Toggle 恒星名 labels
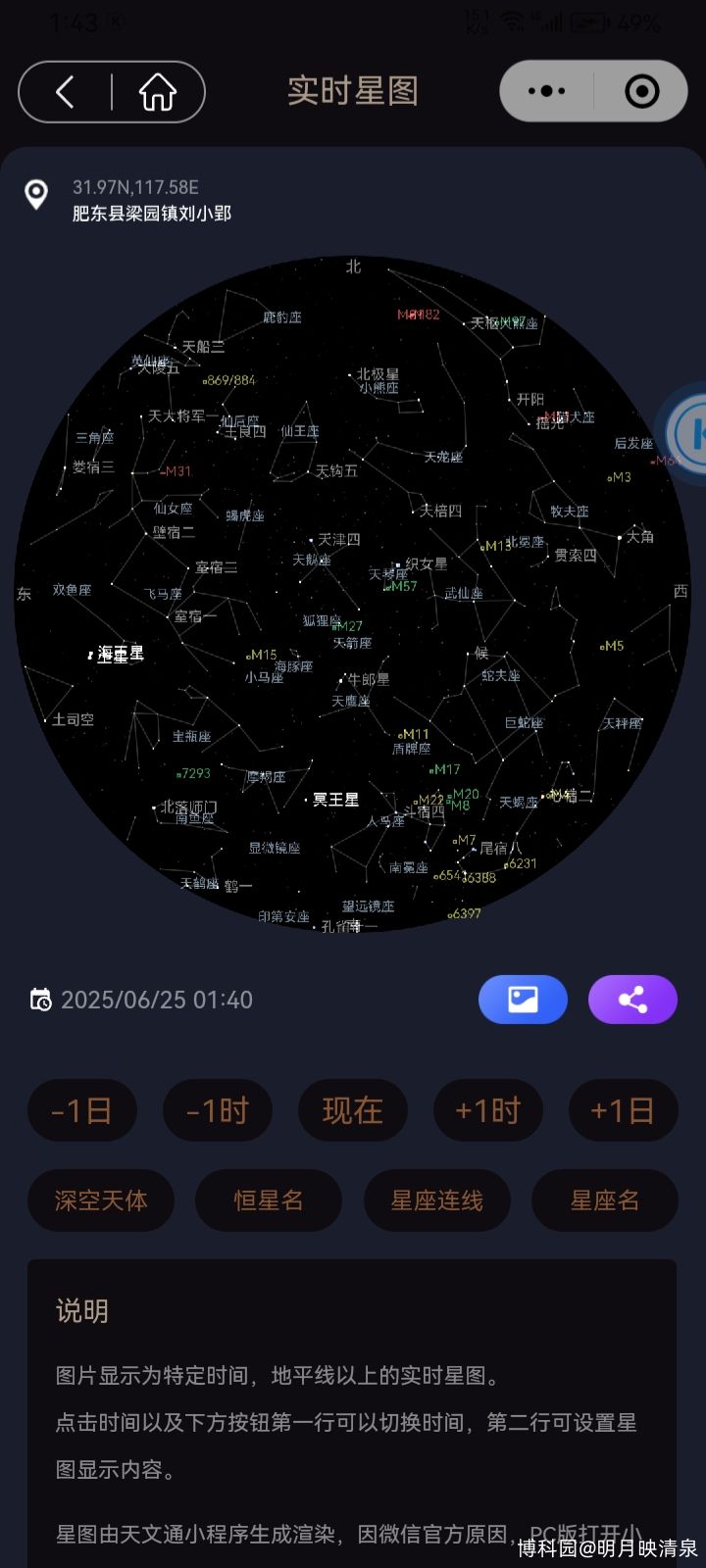This screenshot has height=1568, width=706. (x=269, y=1200)
